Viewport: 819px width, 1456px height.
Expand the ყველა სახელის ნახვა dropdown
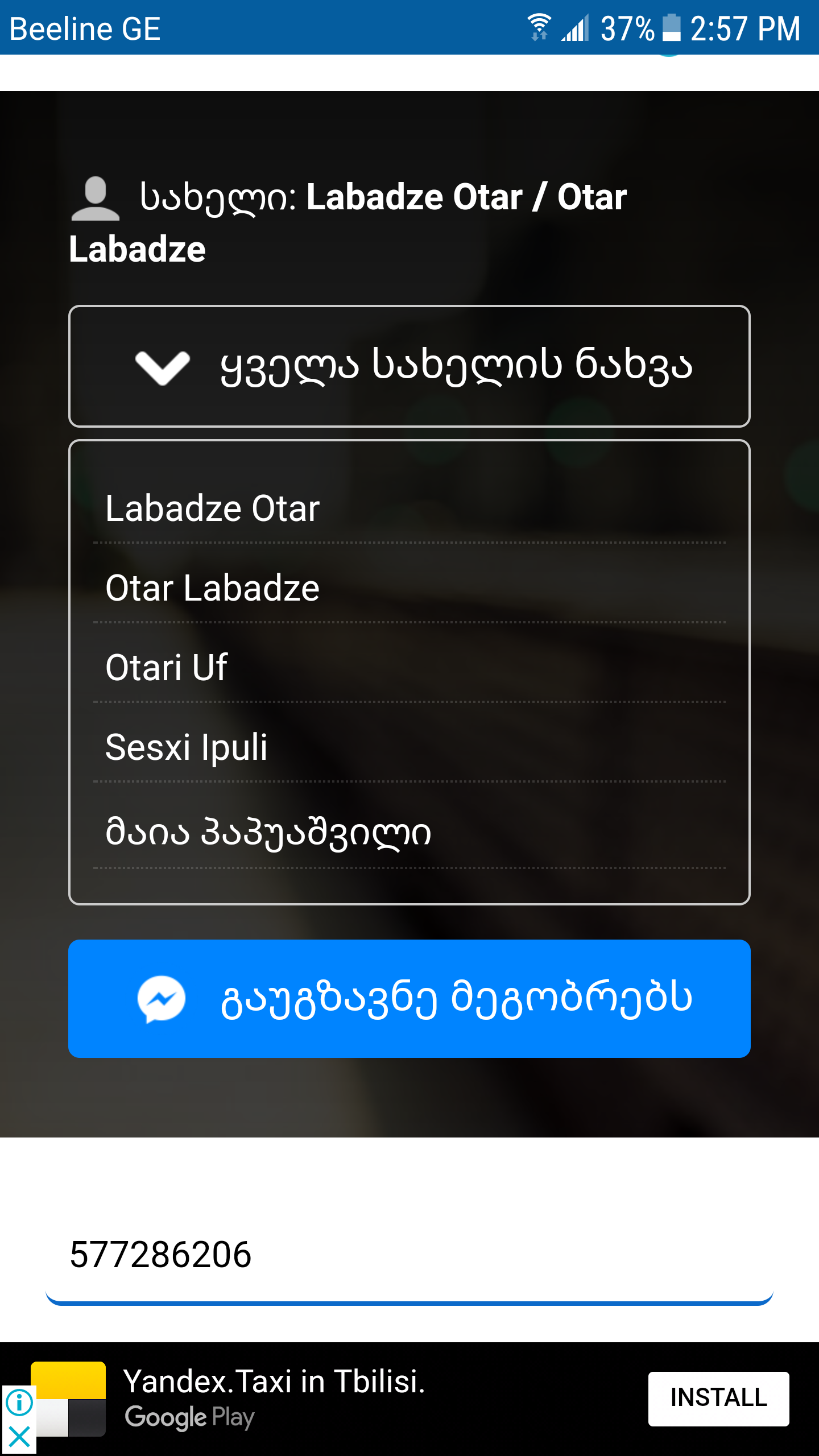coord(409,366)
